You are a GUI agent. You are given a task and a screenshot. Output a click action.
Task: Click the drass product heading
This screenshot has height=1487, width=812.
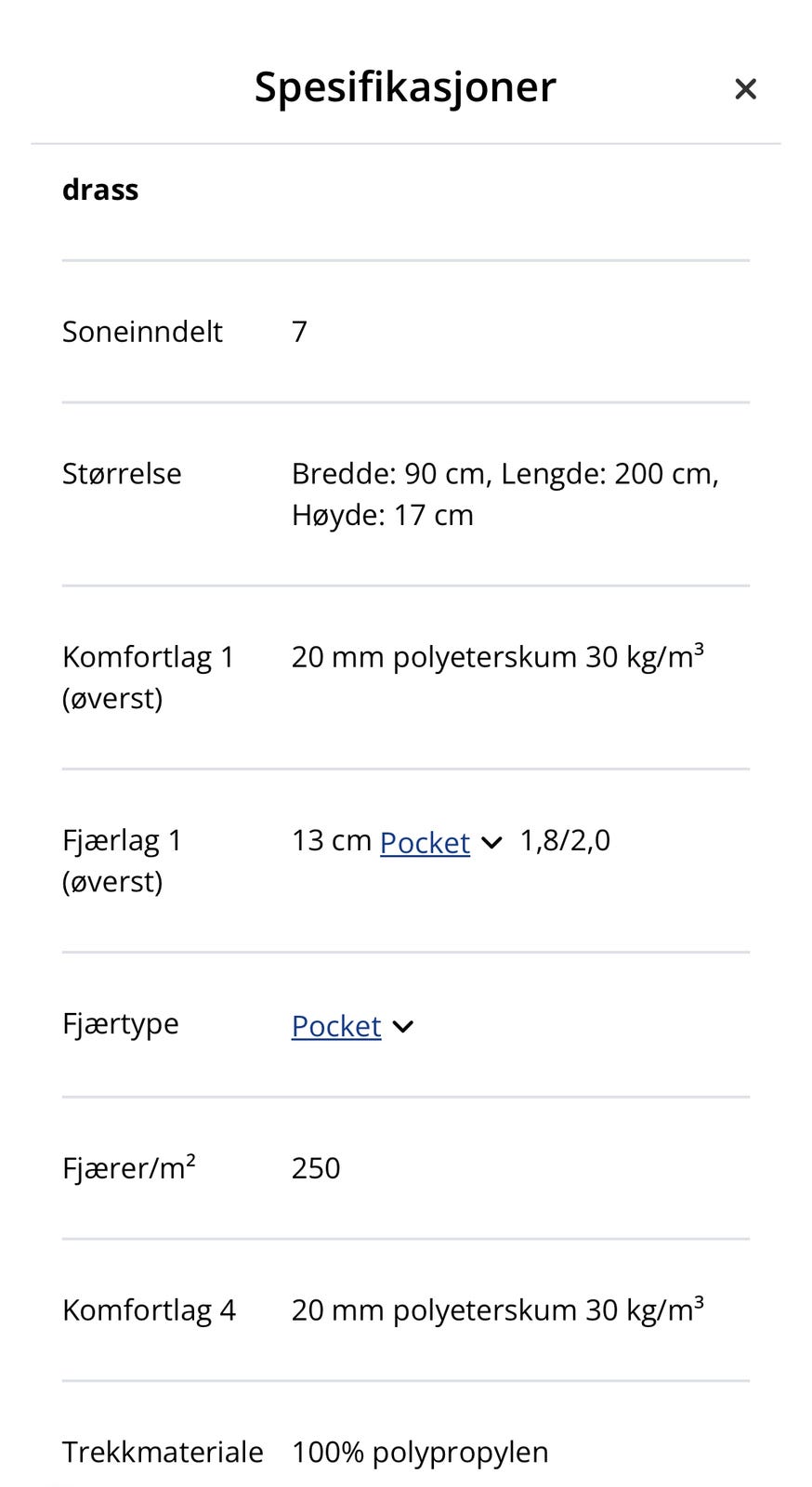point(100,189)
